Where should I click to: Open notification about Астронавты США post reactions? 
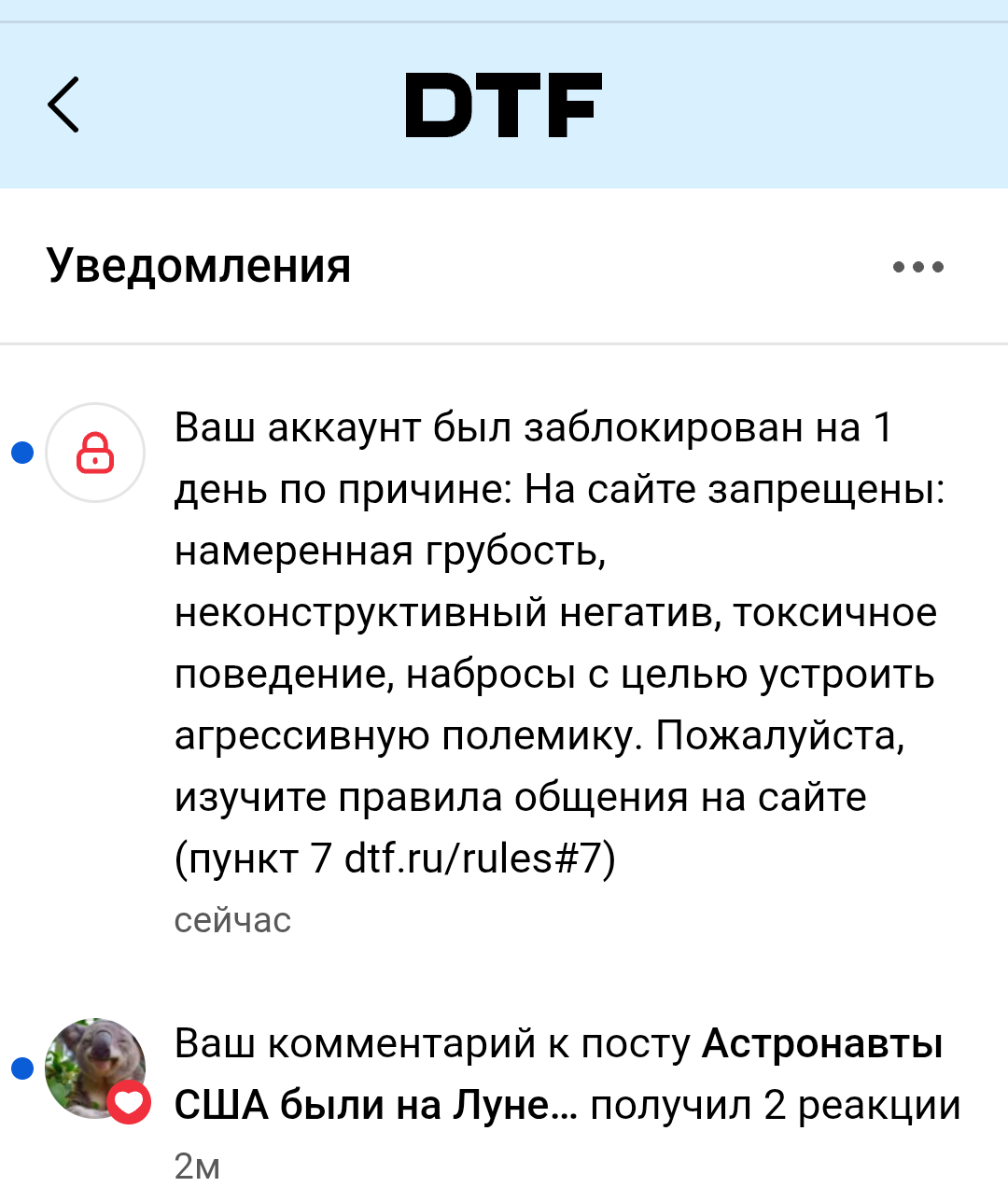point(566,1075)
